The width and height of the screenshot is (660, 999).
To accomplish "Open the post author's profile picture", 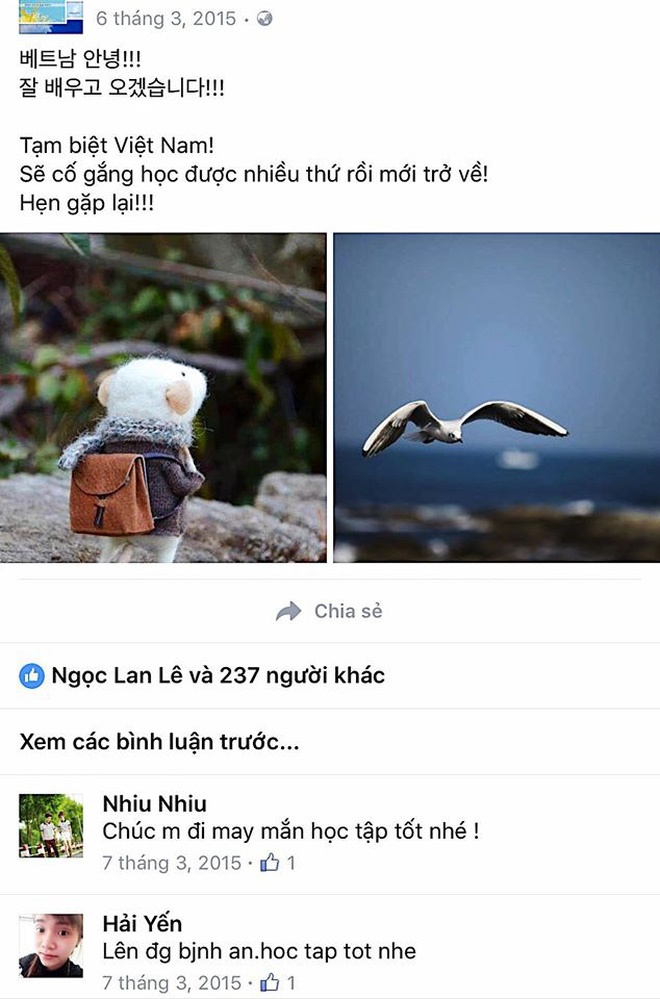I will click(x=51, y=15).
